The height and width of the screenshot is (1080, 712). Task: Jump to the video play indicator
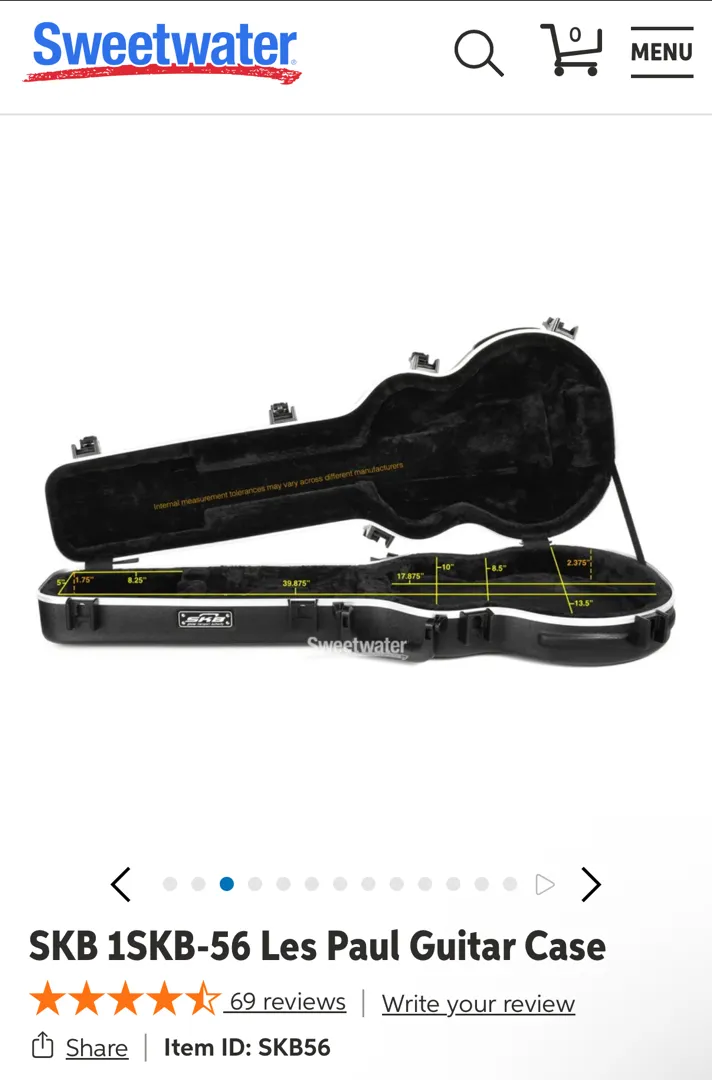tap(545, 884)
